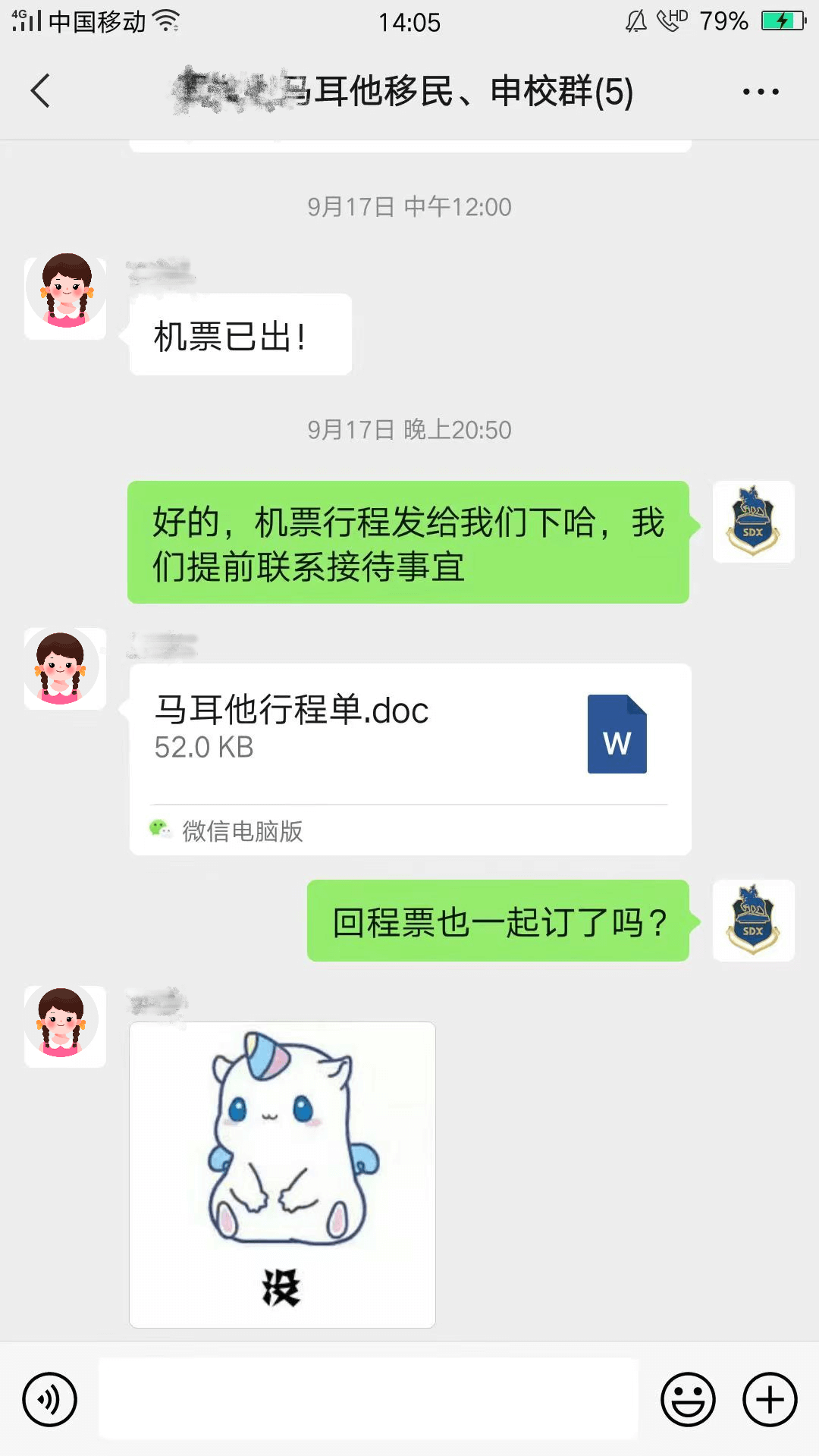This screenshot has width=819, height=1456.
Task: Open chat options via three-dot menu
Action: point(761,90)
